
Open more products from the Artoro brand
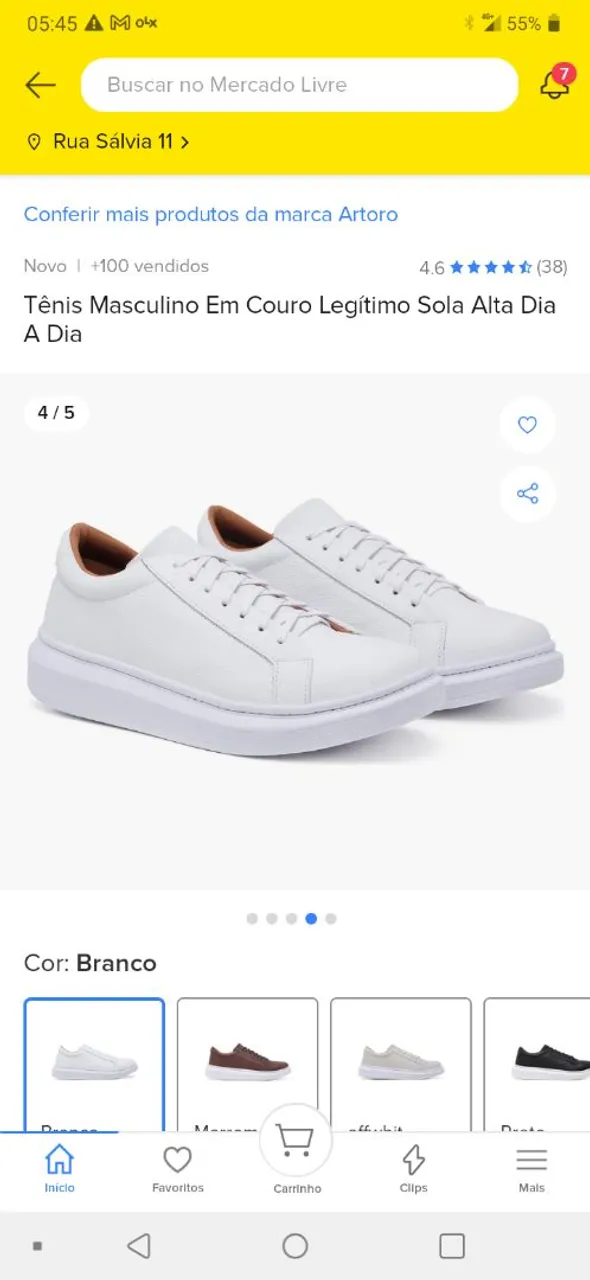coord(211,214)
